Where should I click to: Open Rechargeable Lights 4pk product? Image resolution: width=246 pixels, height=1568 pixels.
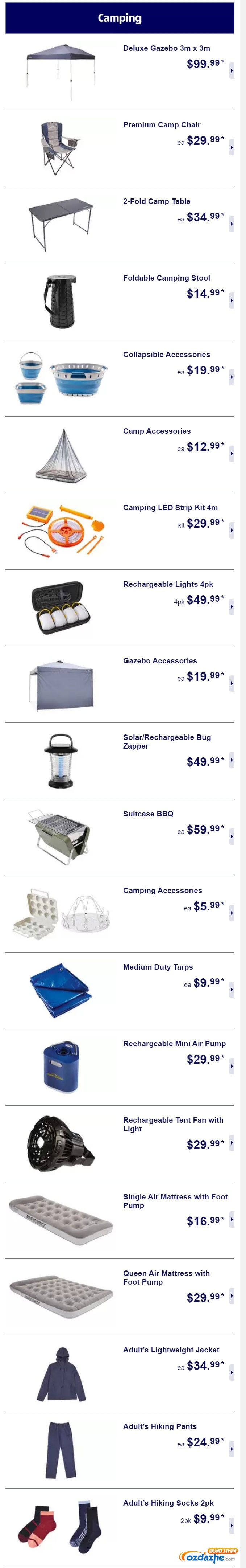pyautogui.click(x=168, y=584)
